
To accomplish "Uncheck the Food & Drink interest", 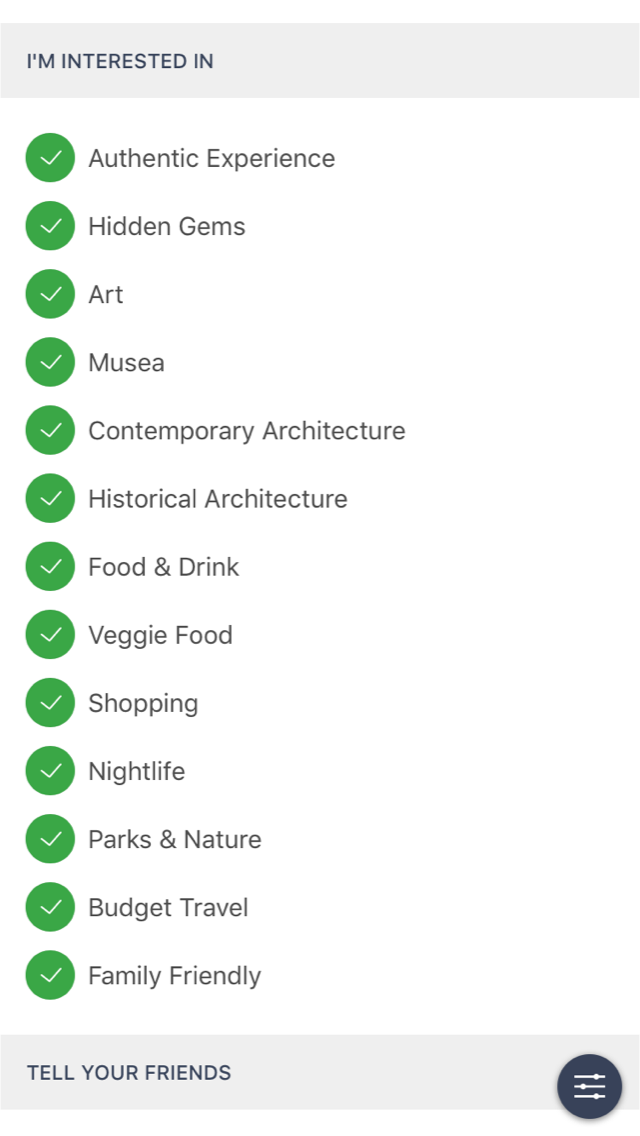I will 50,566.
